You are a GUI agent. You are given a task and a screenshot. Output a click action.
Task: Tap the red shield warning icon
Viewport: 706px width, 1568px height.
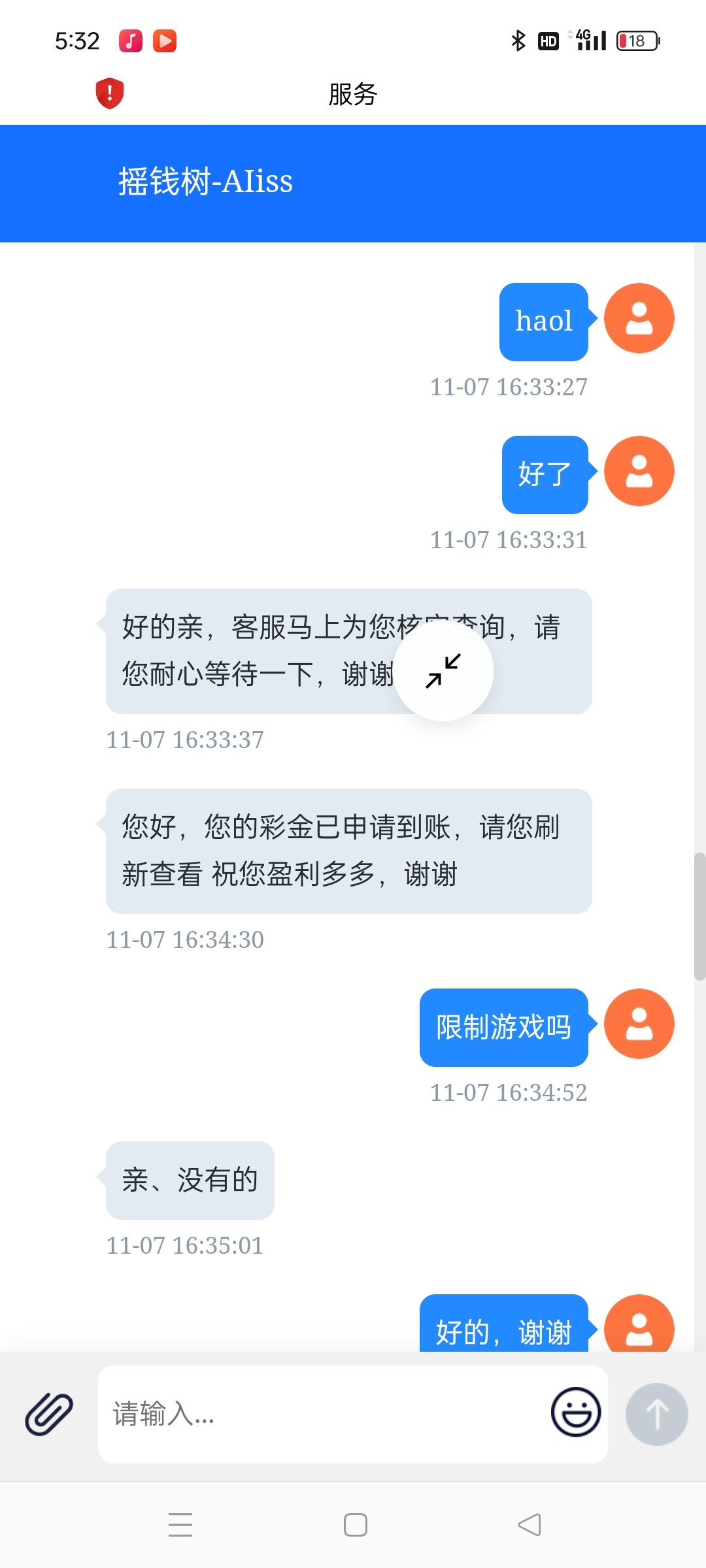[110, 93]
